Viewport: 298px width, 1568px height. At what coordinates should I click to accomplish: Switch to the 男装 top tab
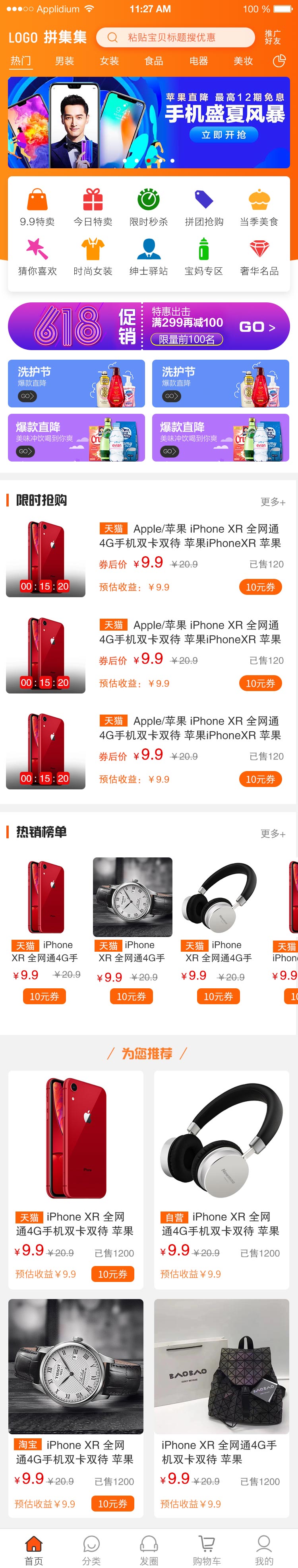(x=64, y=61)
